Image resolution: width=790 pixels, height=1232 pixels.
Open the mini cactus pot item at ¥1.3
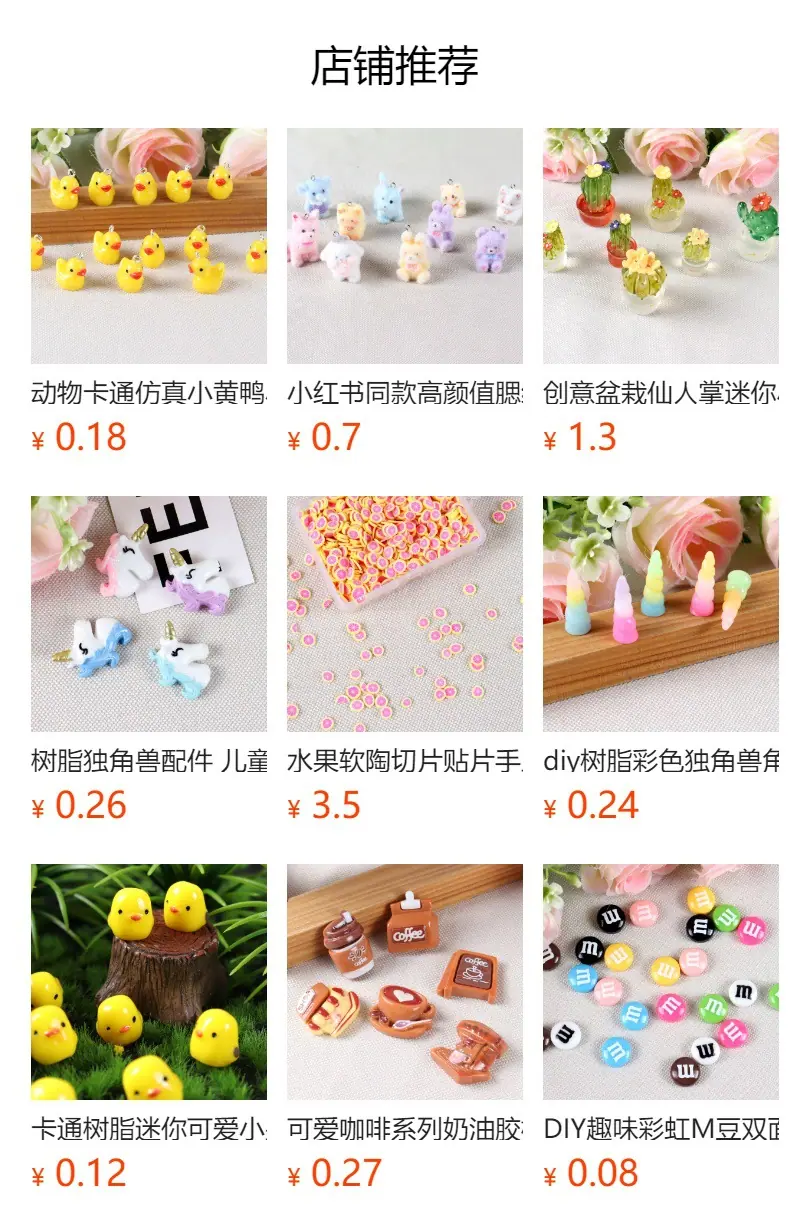[x=661, y=246]
